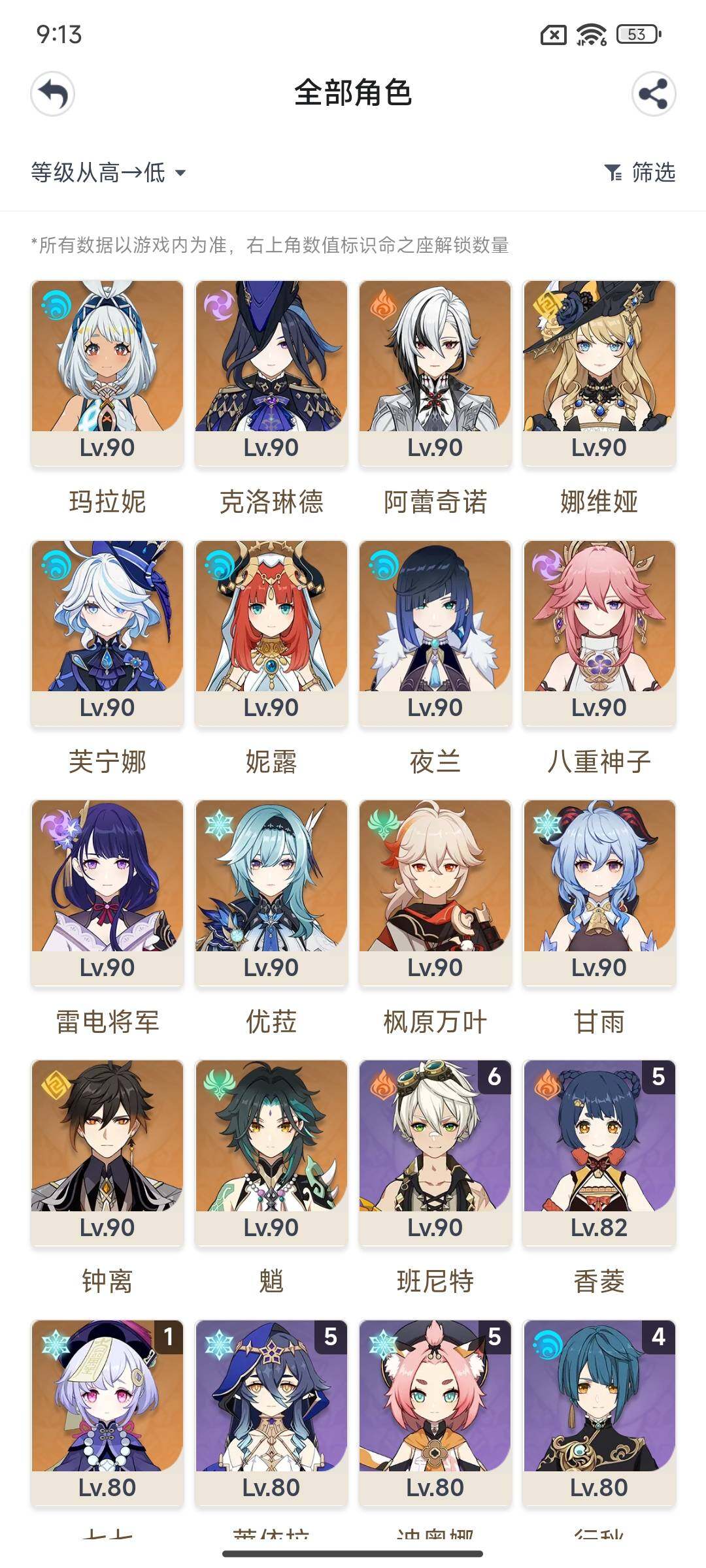Open character card 玛拉妮
This screenshot has width=706, height=1568.
pos(107,372)
